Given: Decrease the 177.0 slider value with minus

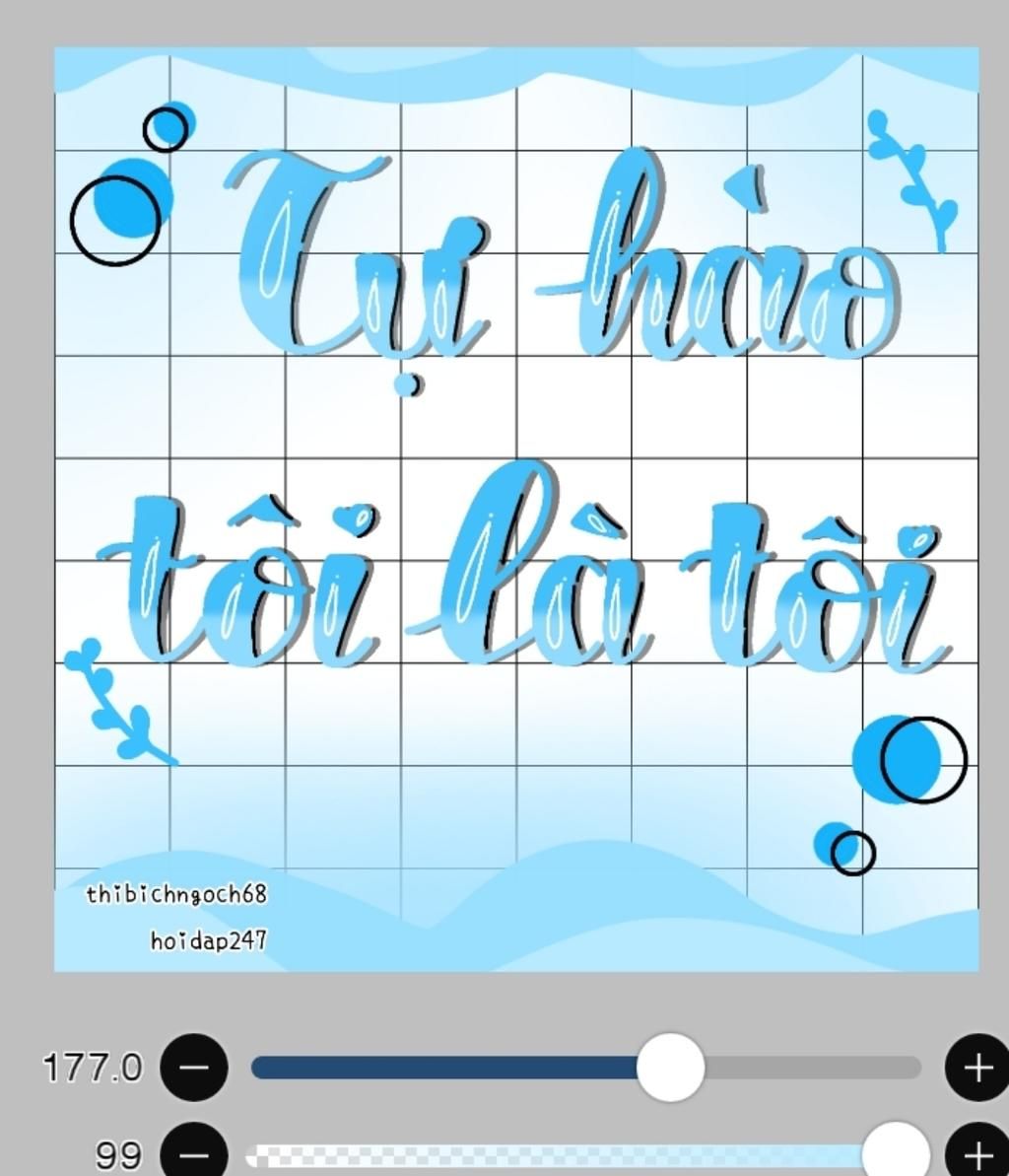Looking at the screenshot, I should (194, 1067).
